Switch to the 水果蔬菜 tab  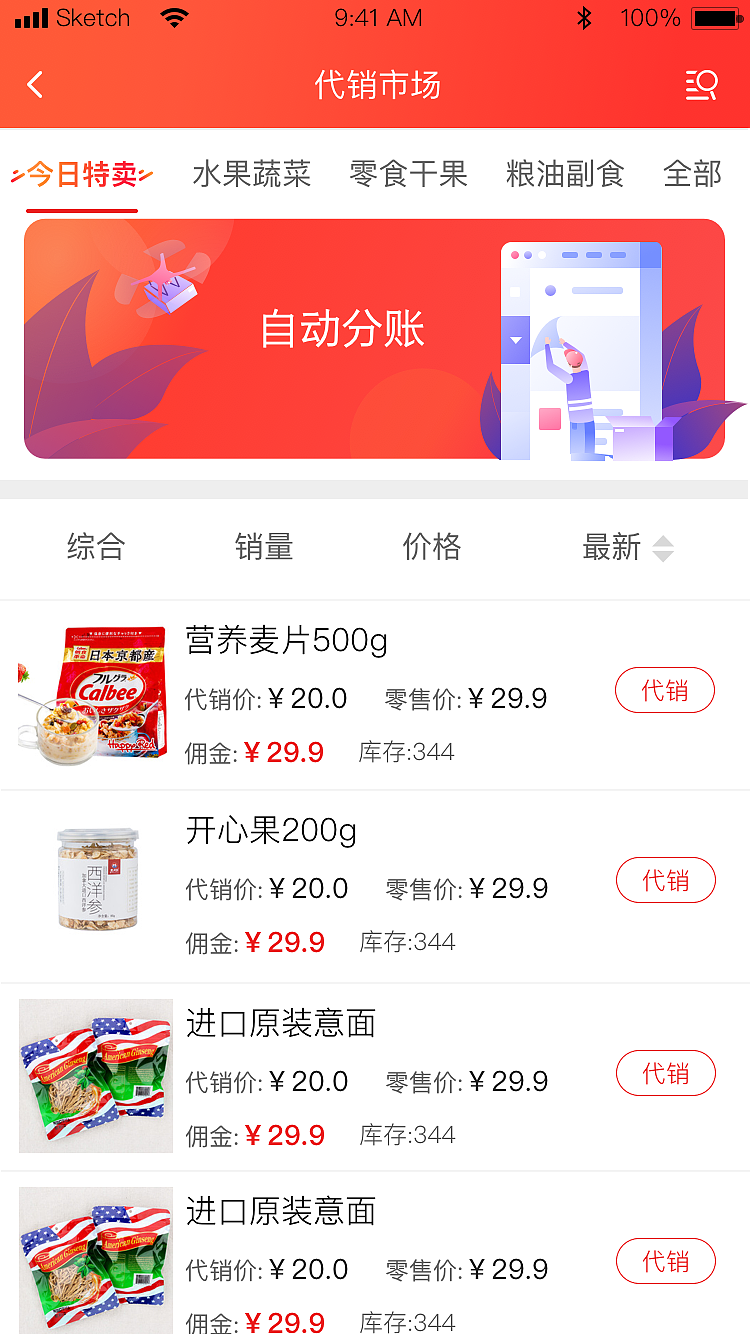pos(251,173)
